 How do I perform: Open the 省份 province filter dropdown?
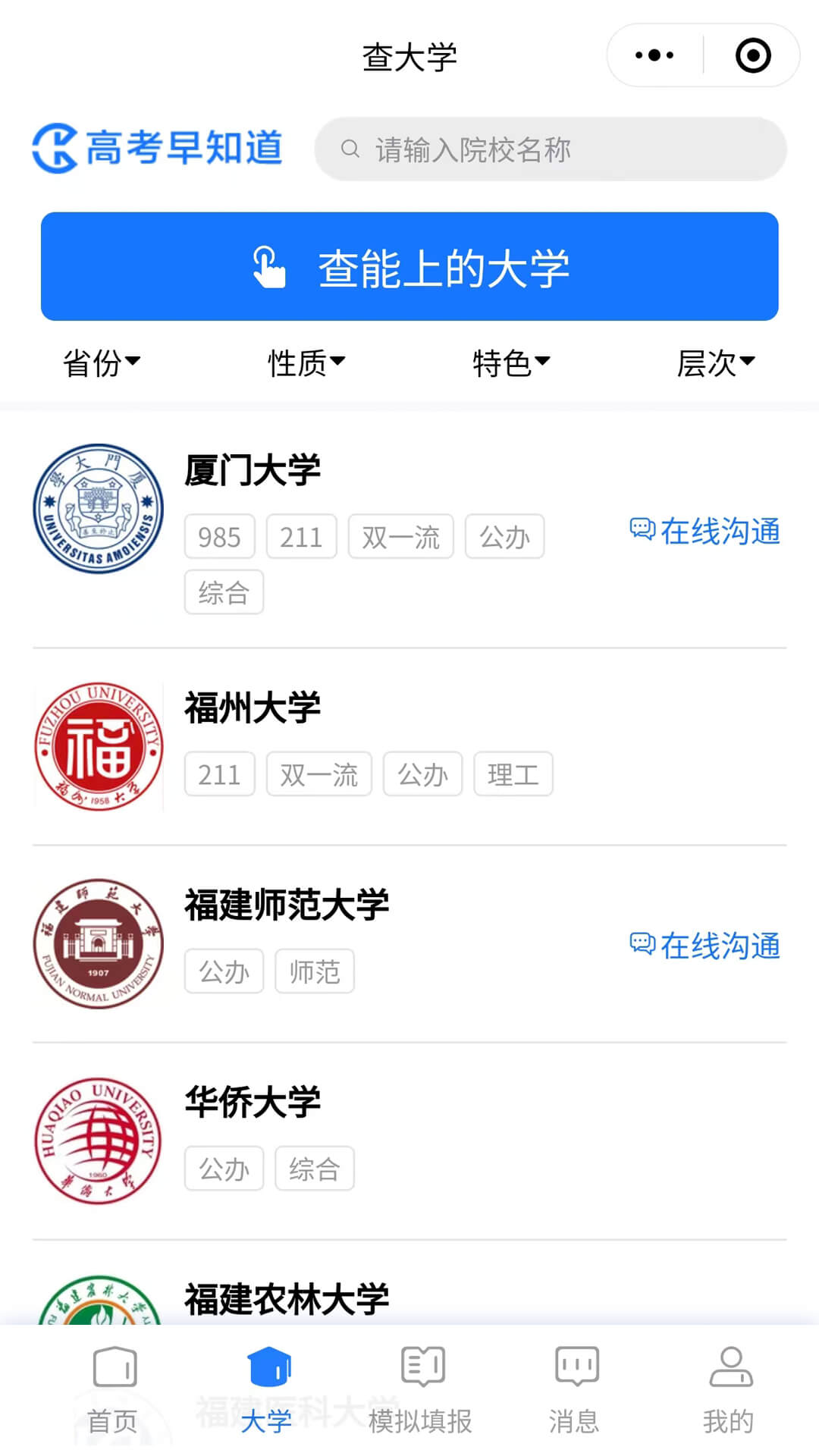click(x=102, y=364)
